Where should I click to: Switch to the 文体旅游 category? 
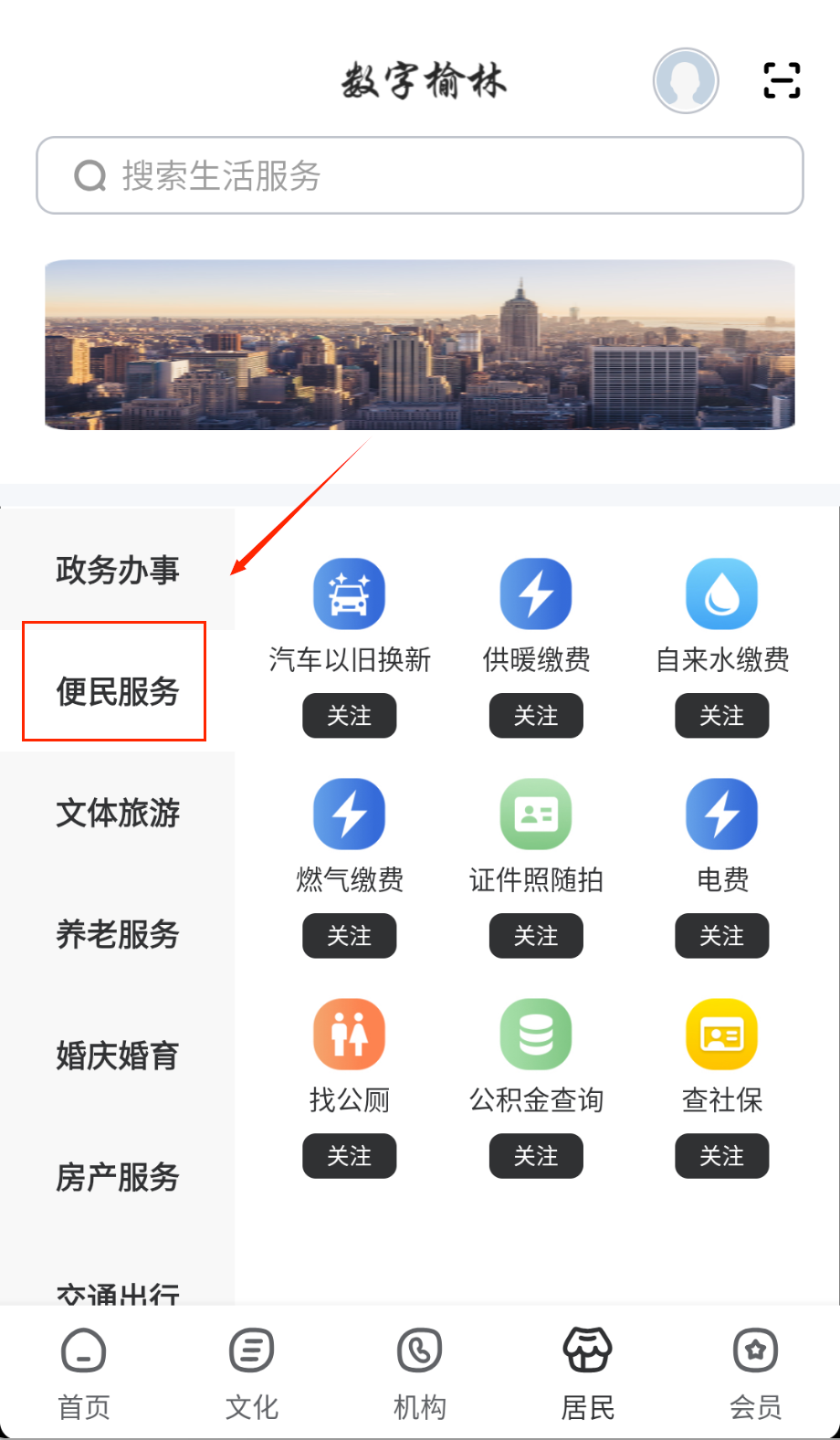pos(118,813)
